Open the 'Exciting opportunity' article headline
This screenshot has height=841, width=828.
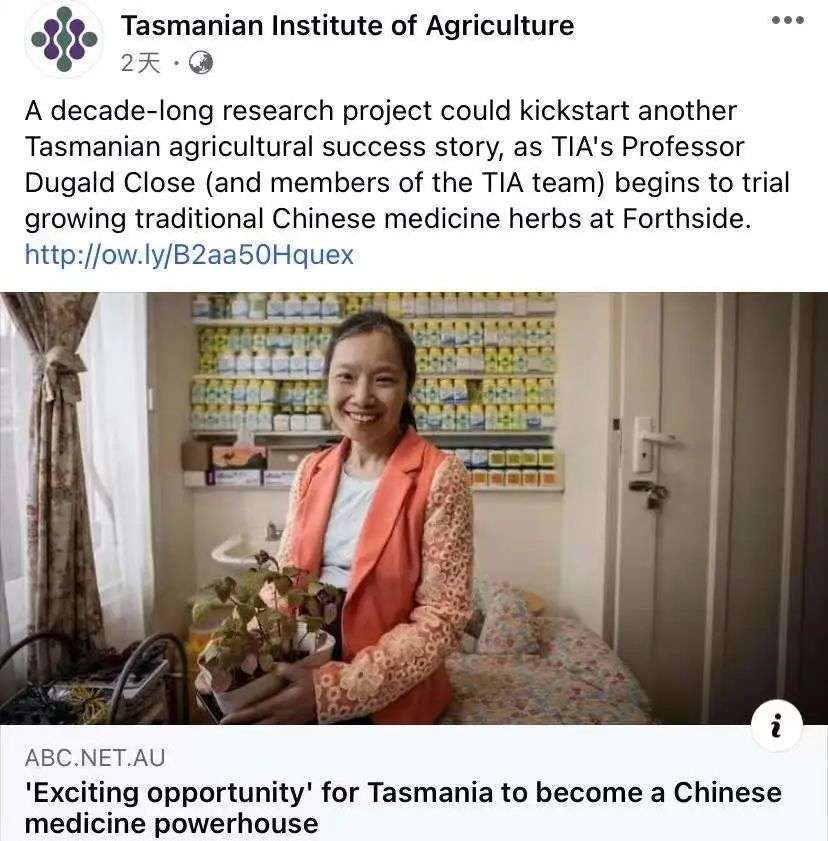click(403, 808)
